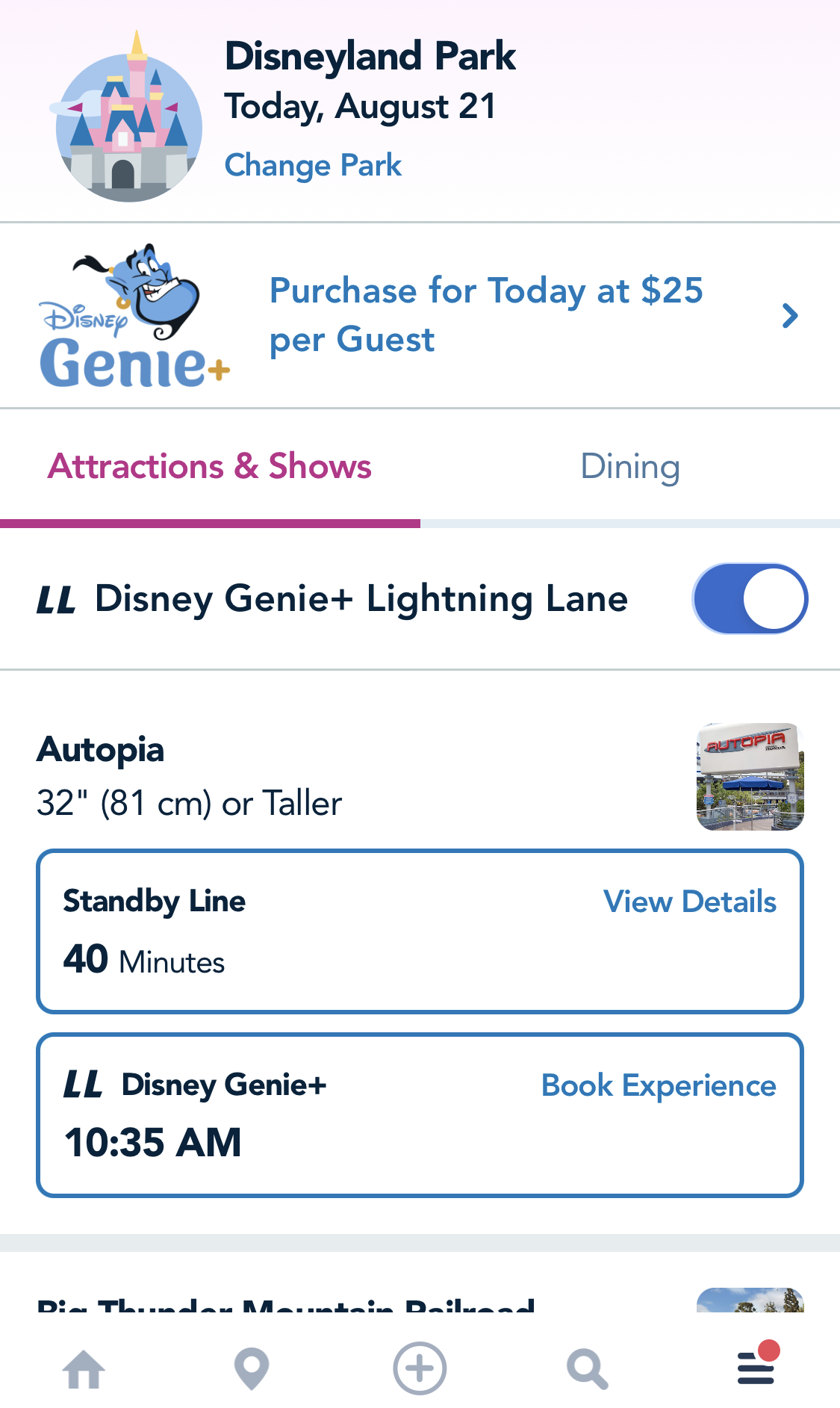Disable Disney Genie+ Lightning Lane toggle
The image size is (840, 1408).
(749, 599)
